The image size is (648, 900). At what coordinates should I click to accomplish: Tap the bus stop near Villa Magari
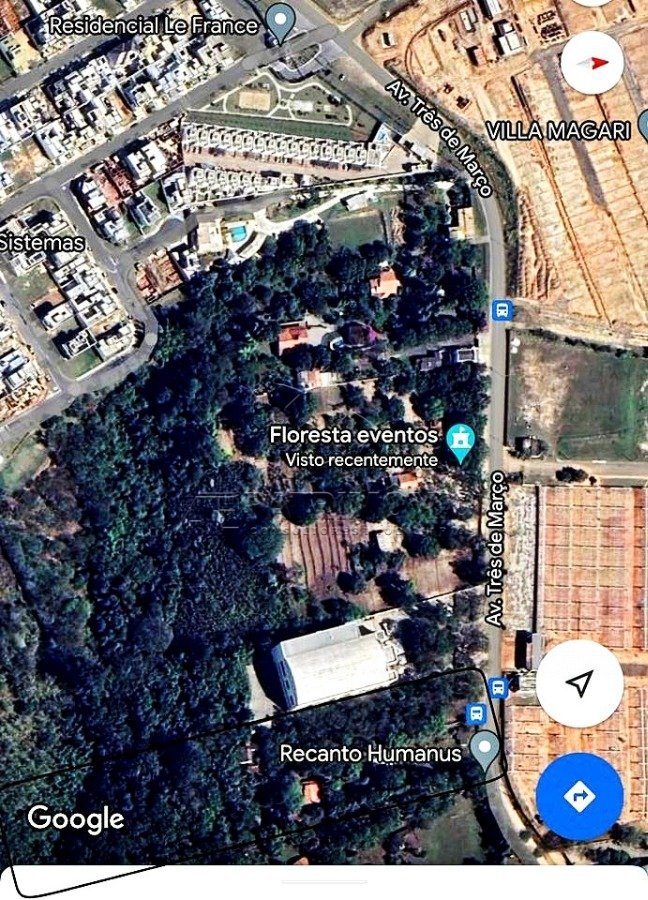(502, 310)
